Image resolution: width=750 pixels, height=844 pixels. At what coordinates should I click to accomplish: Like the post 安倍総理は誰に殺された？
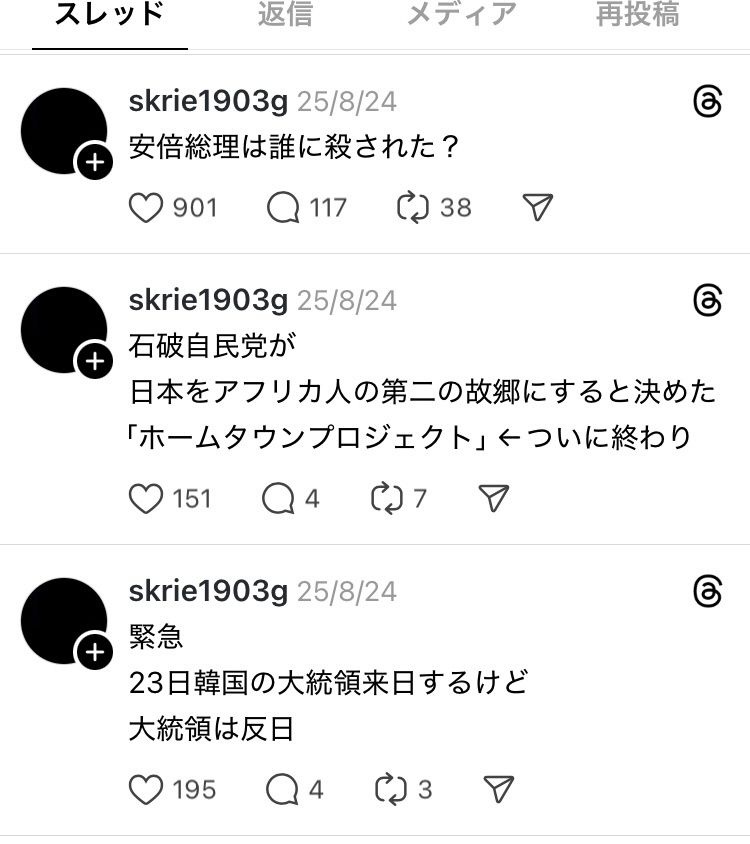146,207
